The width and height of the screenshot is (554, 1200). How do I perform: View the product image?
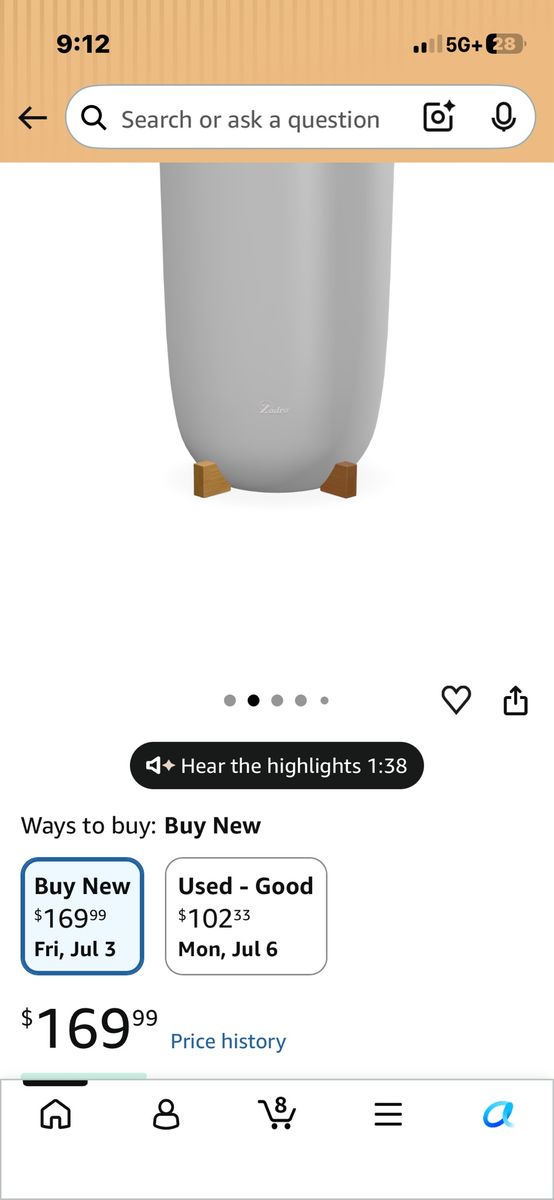[277, 330]
